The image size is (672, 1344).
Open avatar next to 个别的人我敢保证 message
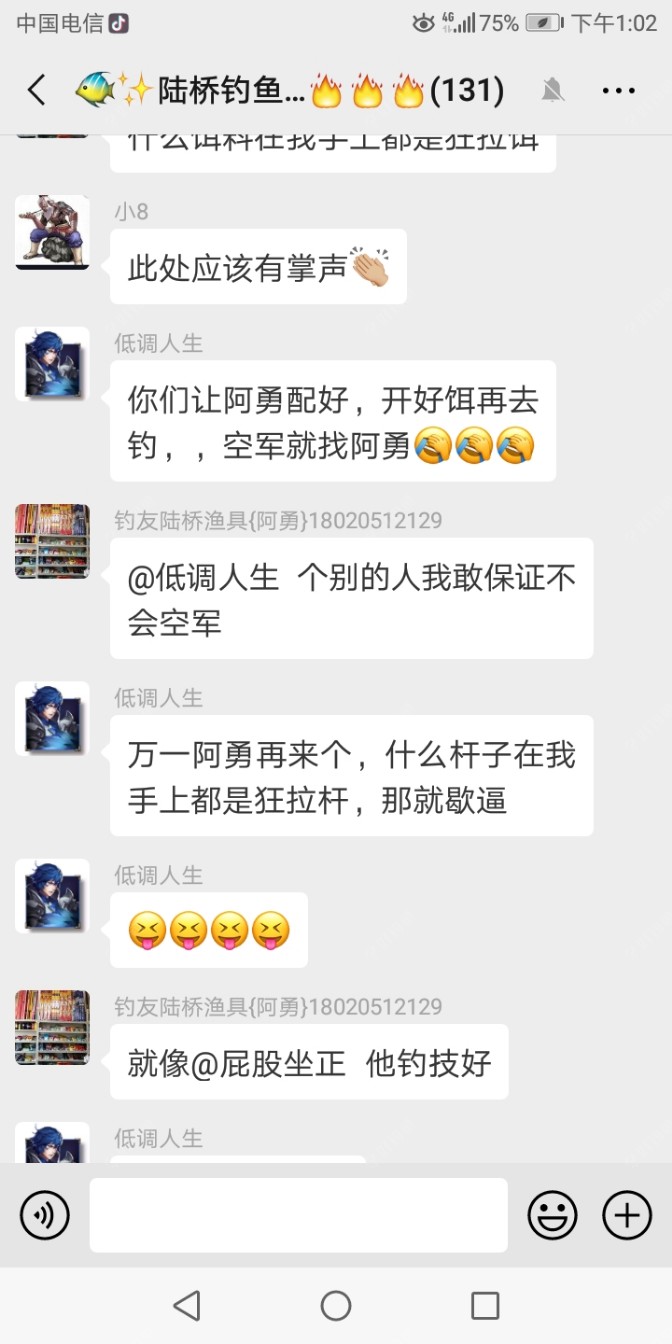click(x=52, y=541)
